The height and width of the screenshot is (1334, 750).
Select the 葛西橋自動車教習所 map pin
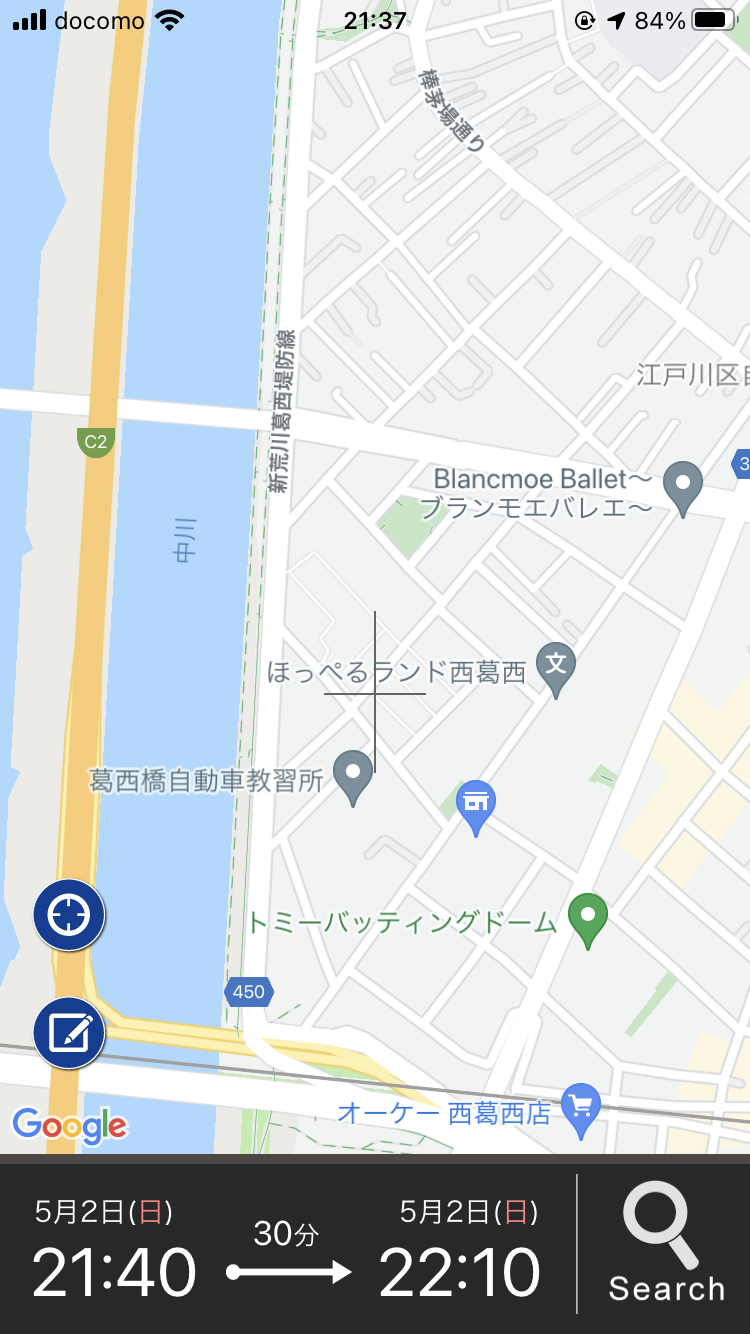[352, 778]
